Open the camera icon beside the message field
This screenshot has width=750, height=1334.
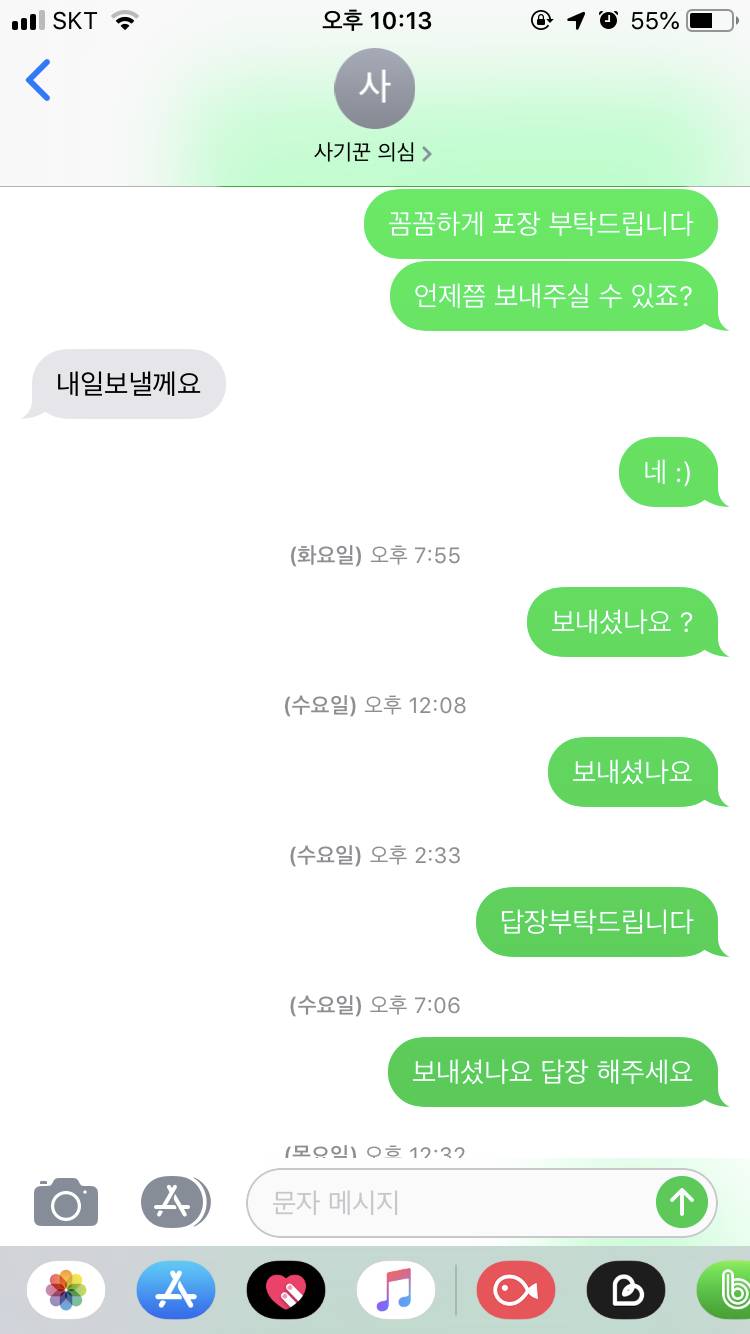(x=65, y=1202)
